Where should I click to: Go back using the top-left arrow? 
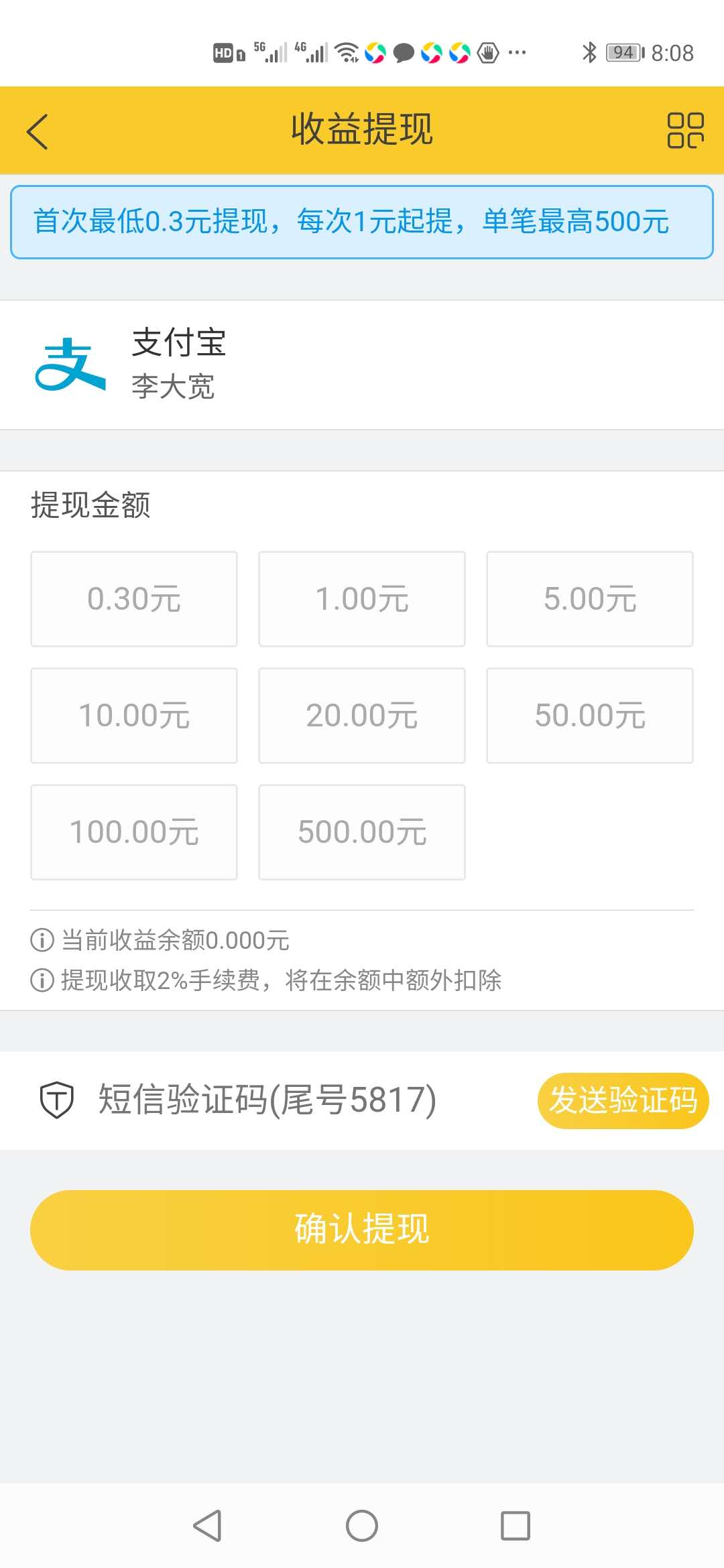[x=38, y=131]
